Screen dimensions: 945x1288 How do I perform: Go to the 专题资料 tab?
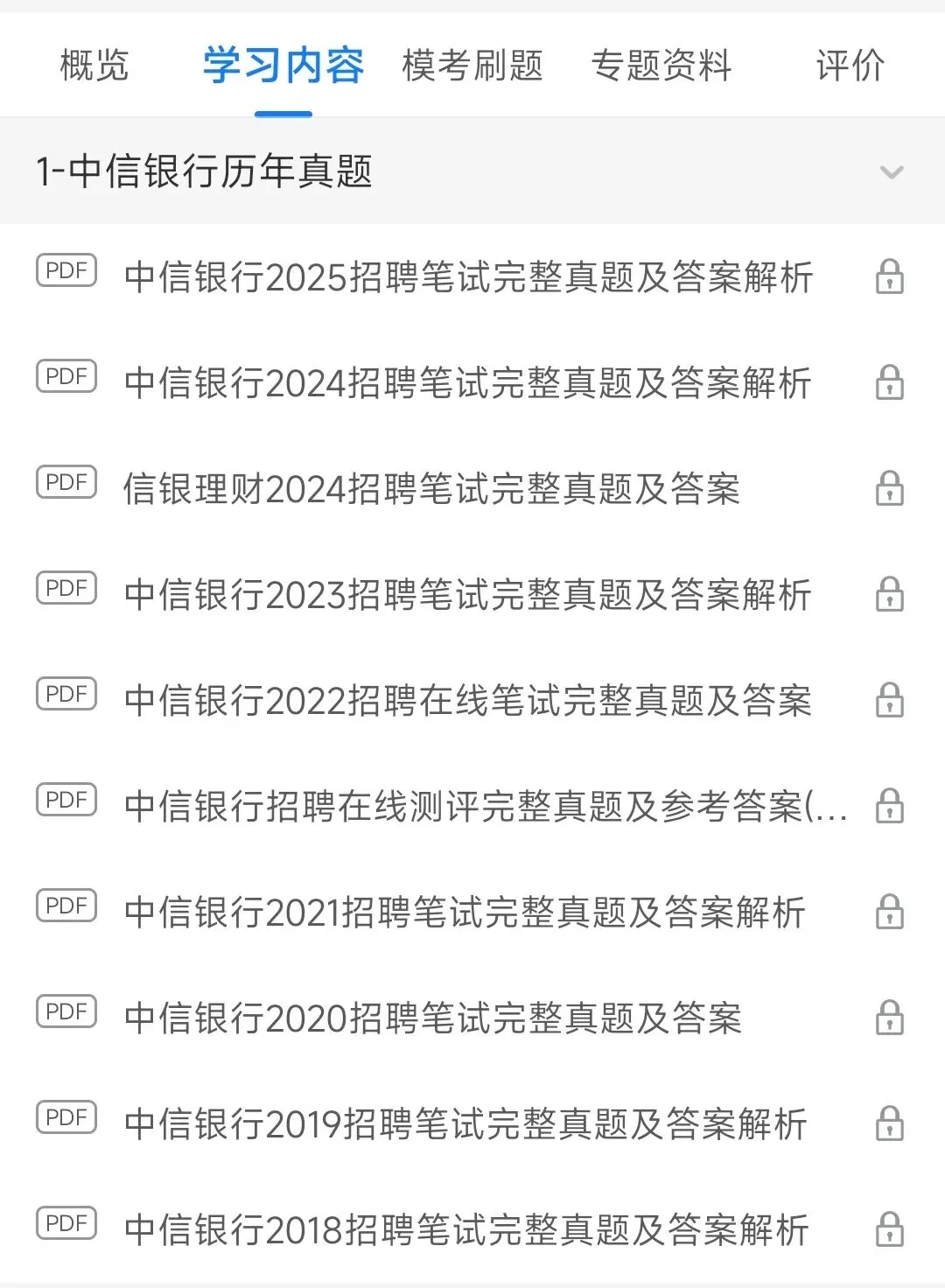coord(661,66)
